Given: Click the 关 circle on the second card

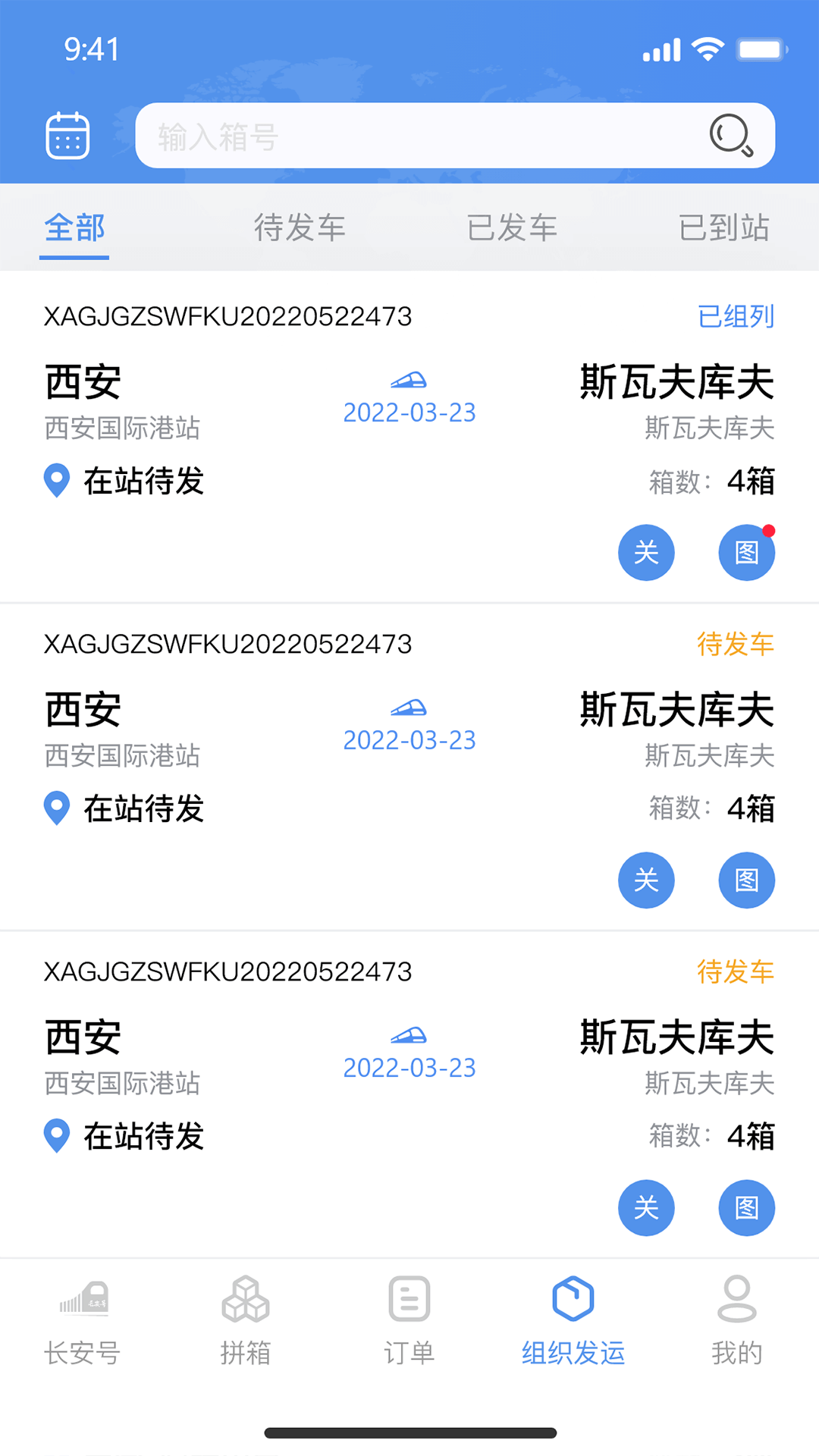Looking at the screenshot, I should (x=646, y=880).
